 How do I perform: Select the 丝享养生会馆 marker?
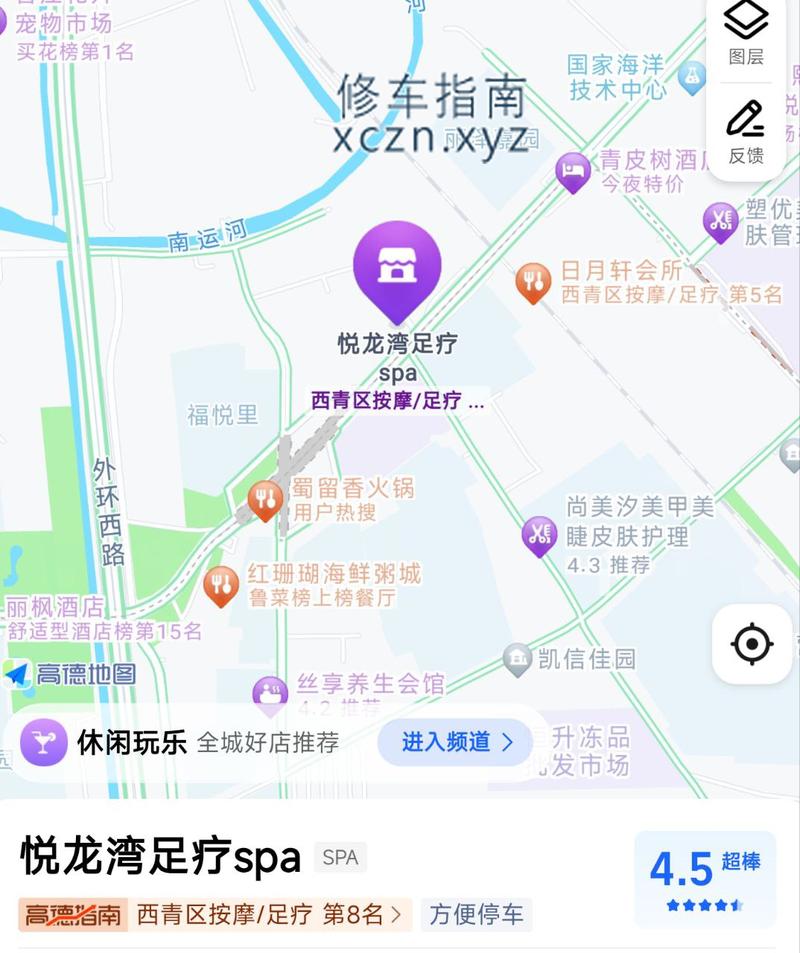point(270,692)
